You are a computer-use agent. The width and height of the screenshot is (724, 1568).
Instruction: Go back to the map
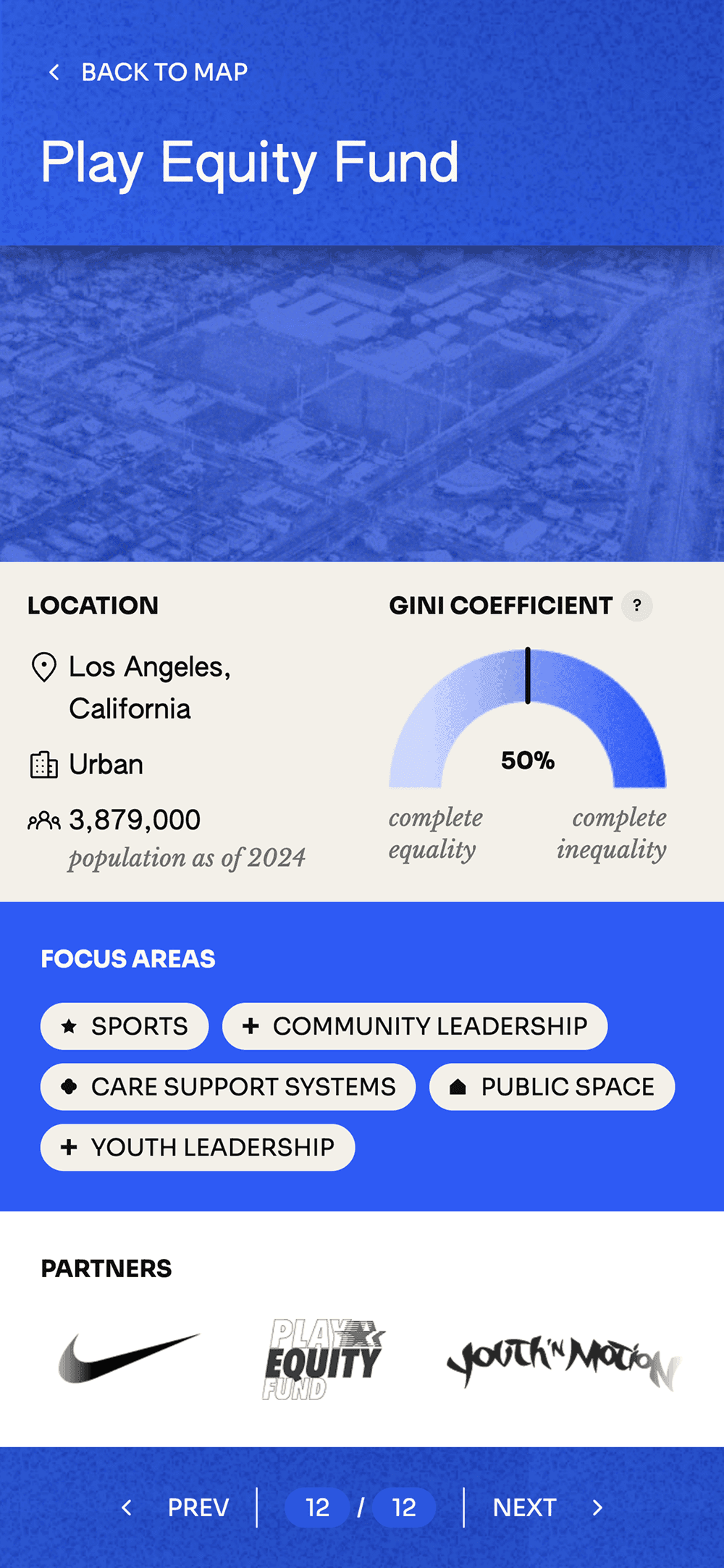click(x=148, y=72)
